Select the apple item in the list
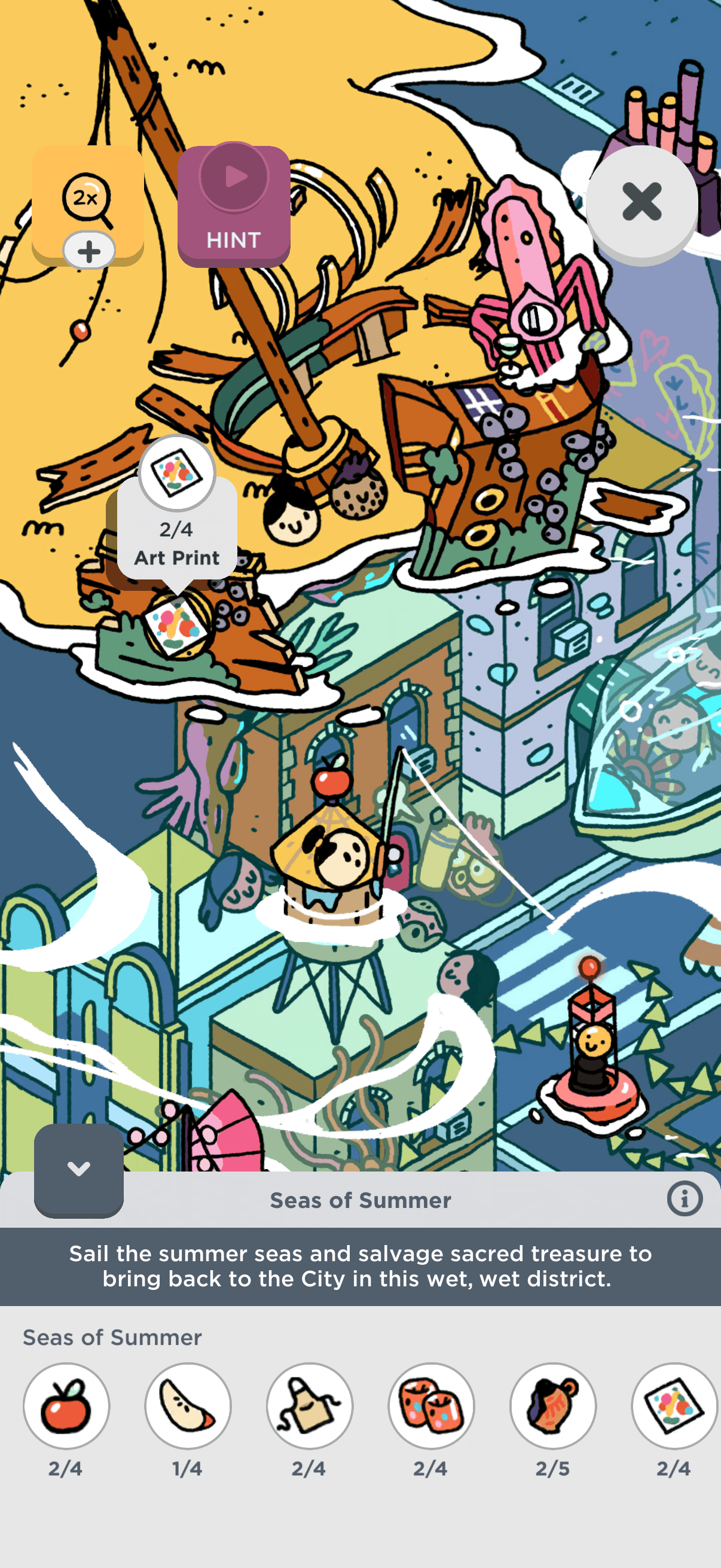 pyautogui.click(x=66, y=1405)
